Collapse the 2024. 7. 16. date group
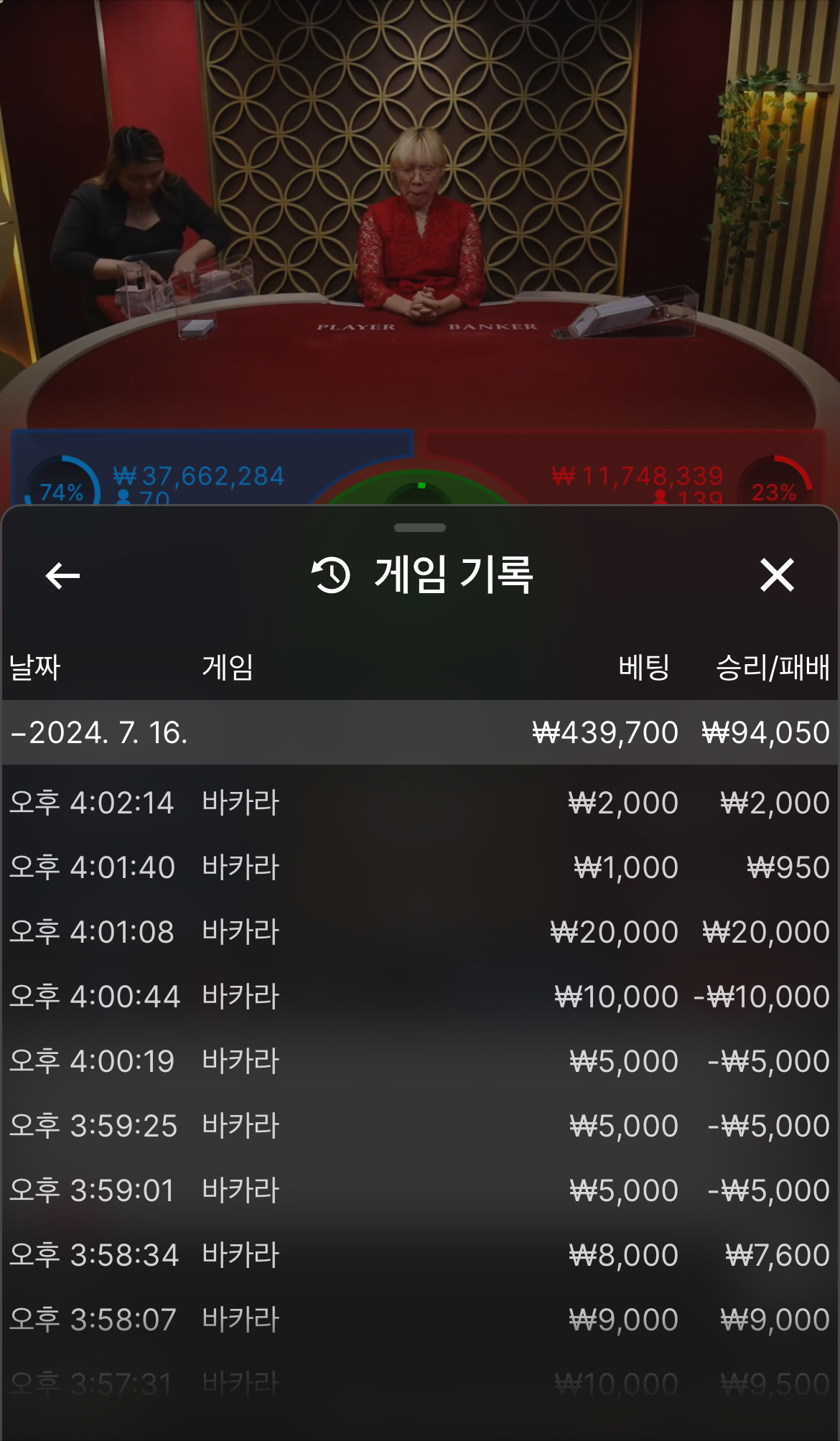Image resolution: width=840 pixels, height=1441 pixels. (x=99, y=732)
